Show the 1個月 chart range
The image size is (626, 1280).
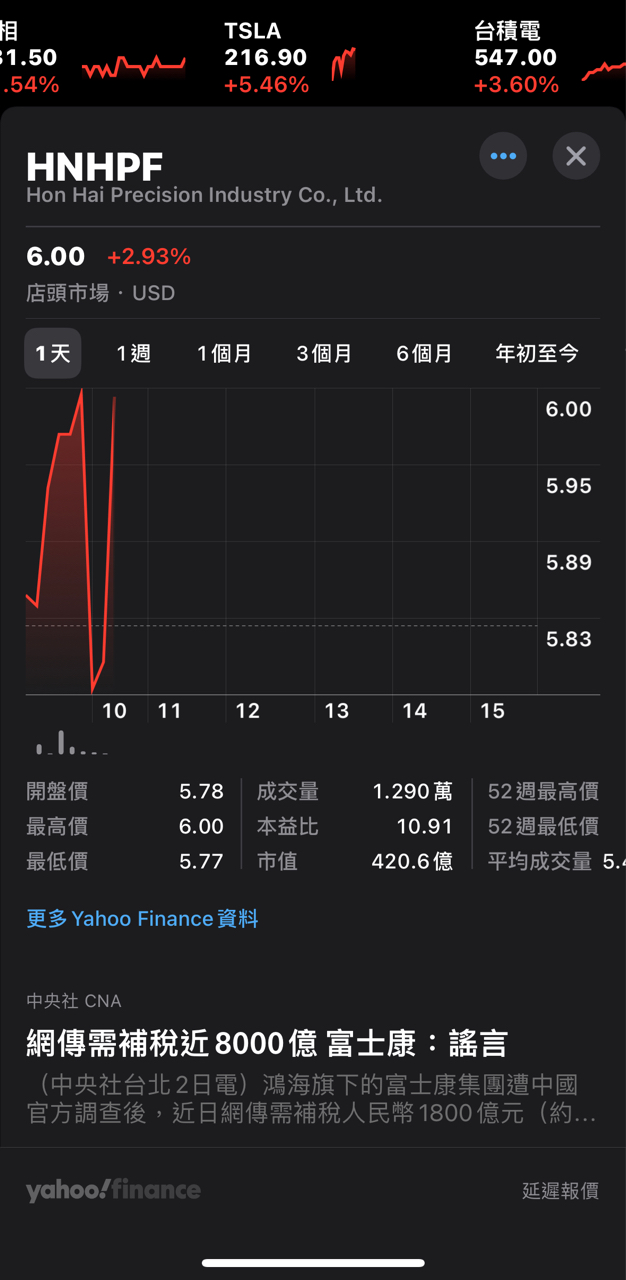pos(224,354)
